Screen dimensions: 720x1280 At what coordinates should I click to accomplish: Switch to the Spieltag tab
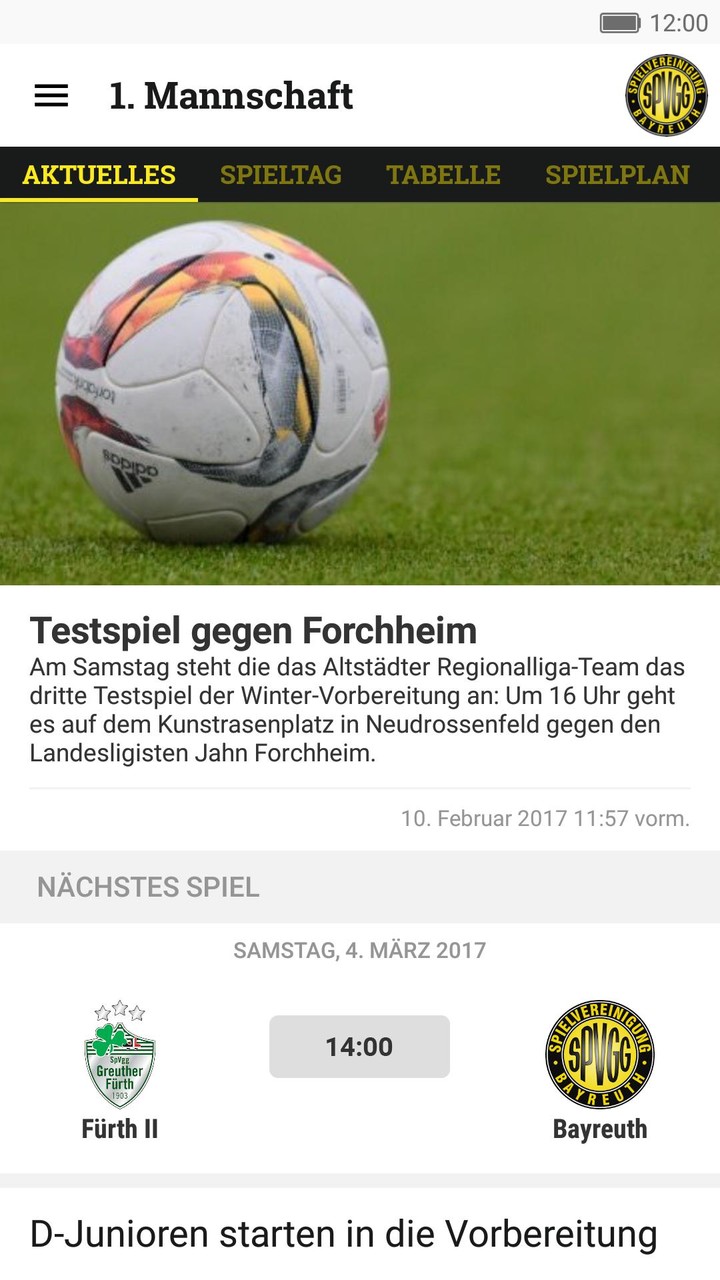coord(281,175)
